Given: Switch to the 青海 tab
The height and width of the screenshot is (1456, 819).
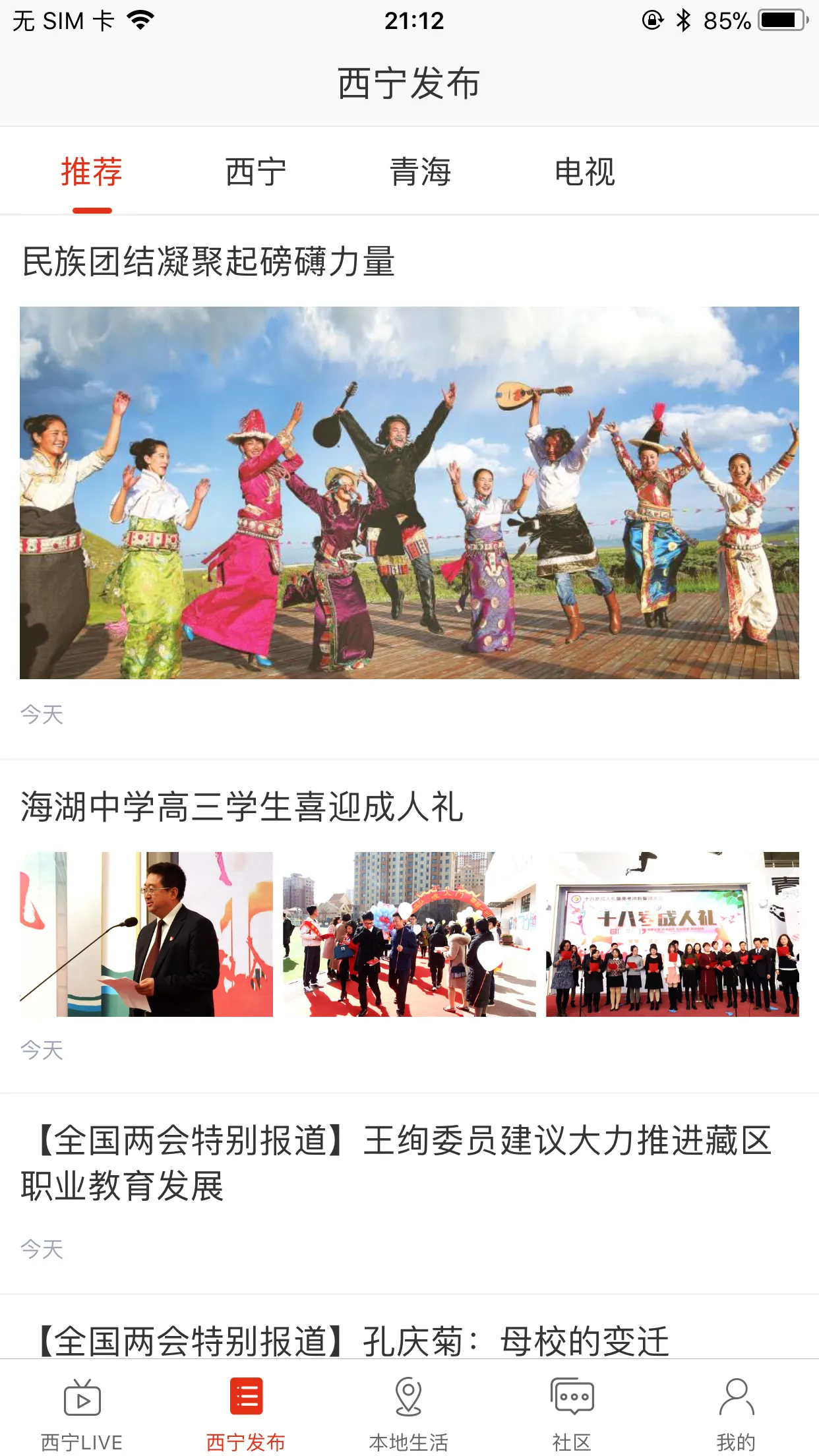Looking at the screenshot, I should (x=420, y=172).
